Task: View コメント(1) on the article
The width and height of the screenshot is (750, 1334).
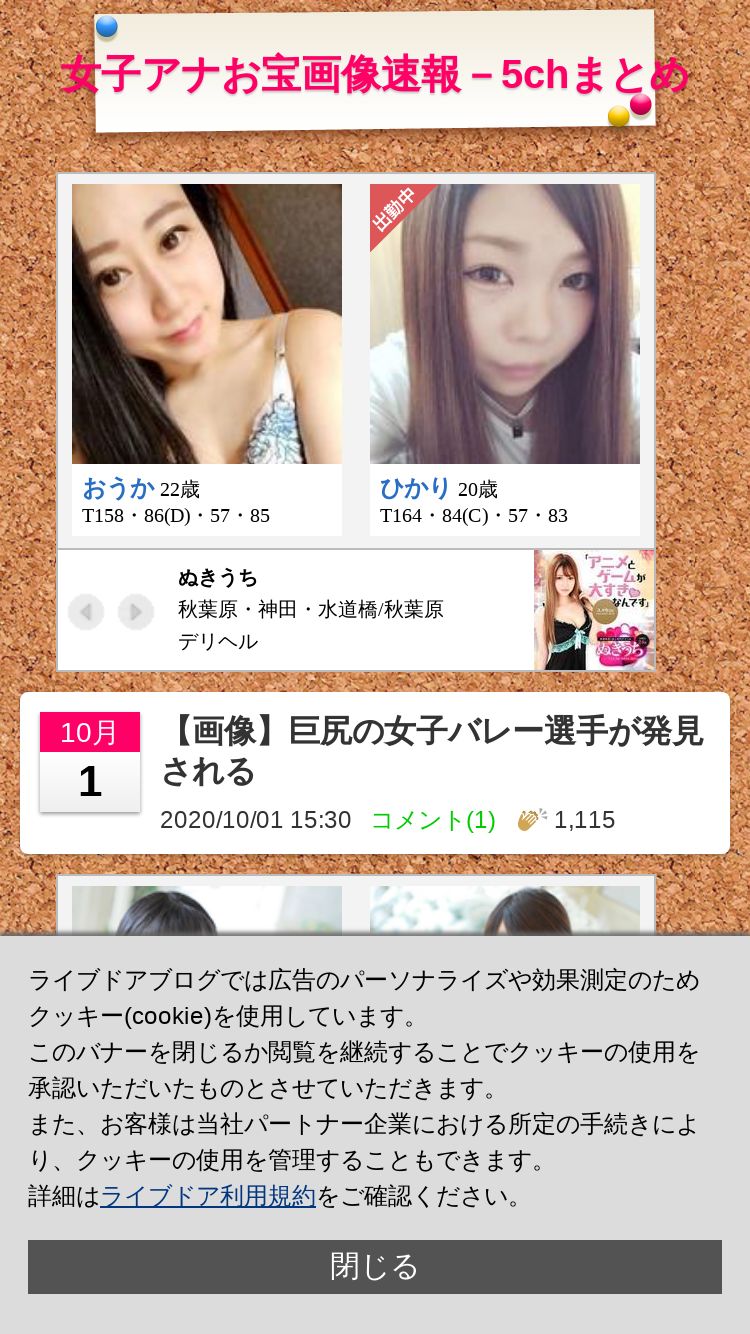Action: tap(433, 820)
